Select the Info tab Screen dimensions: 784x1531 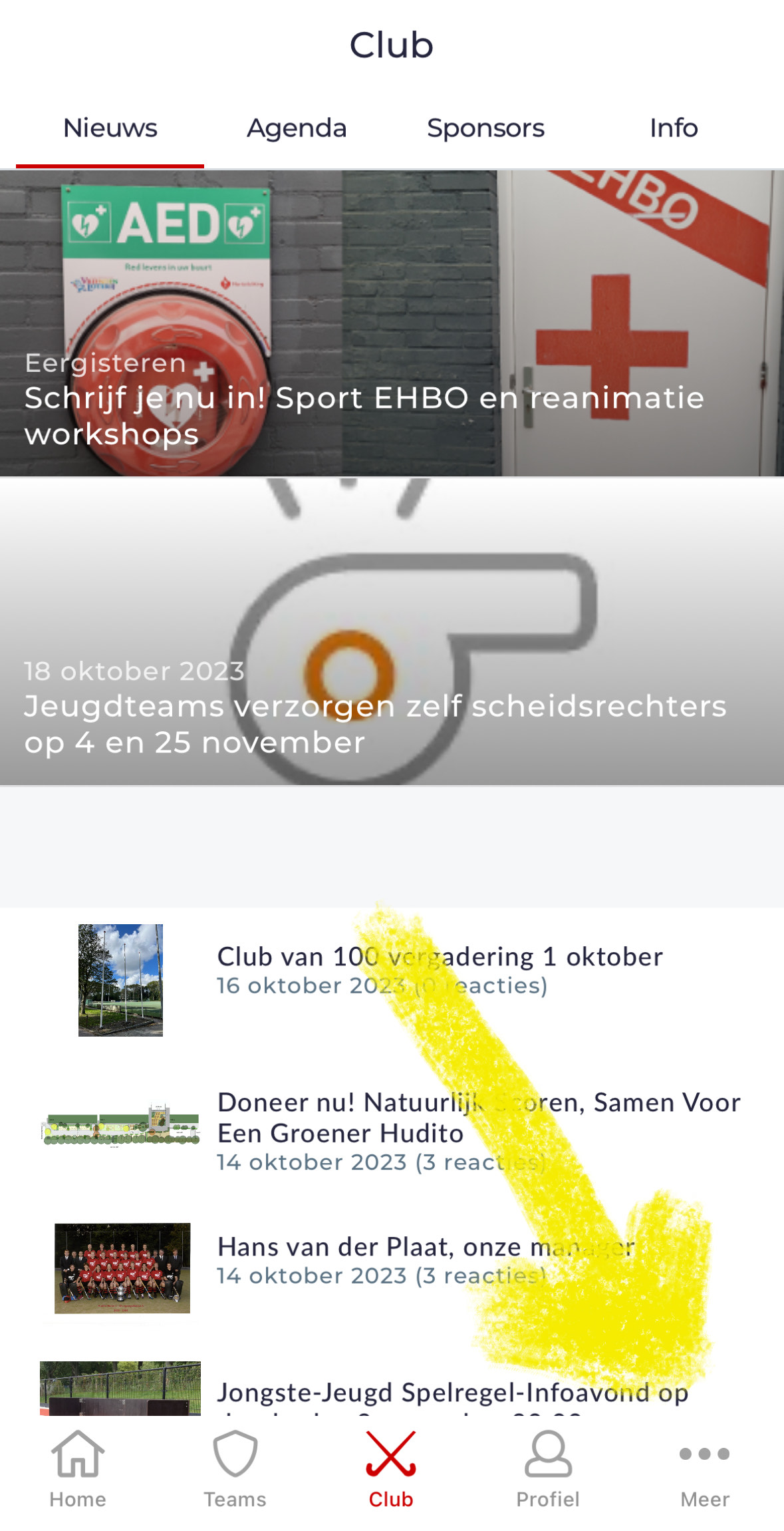673,128
